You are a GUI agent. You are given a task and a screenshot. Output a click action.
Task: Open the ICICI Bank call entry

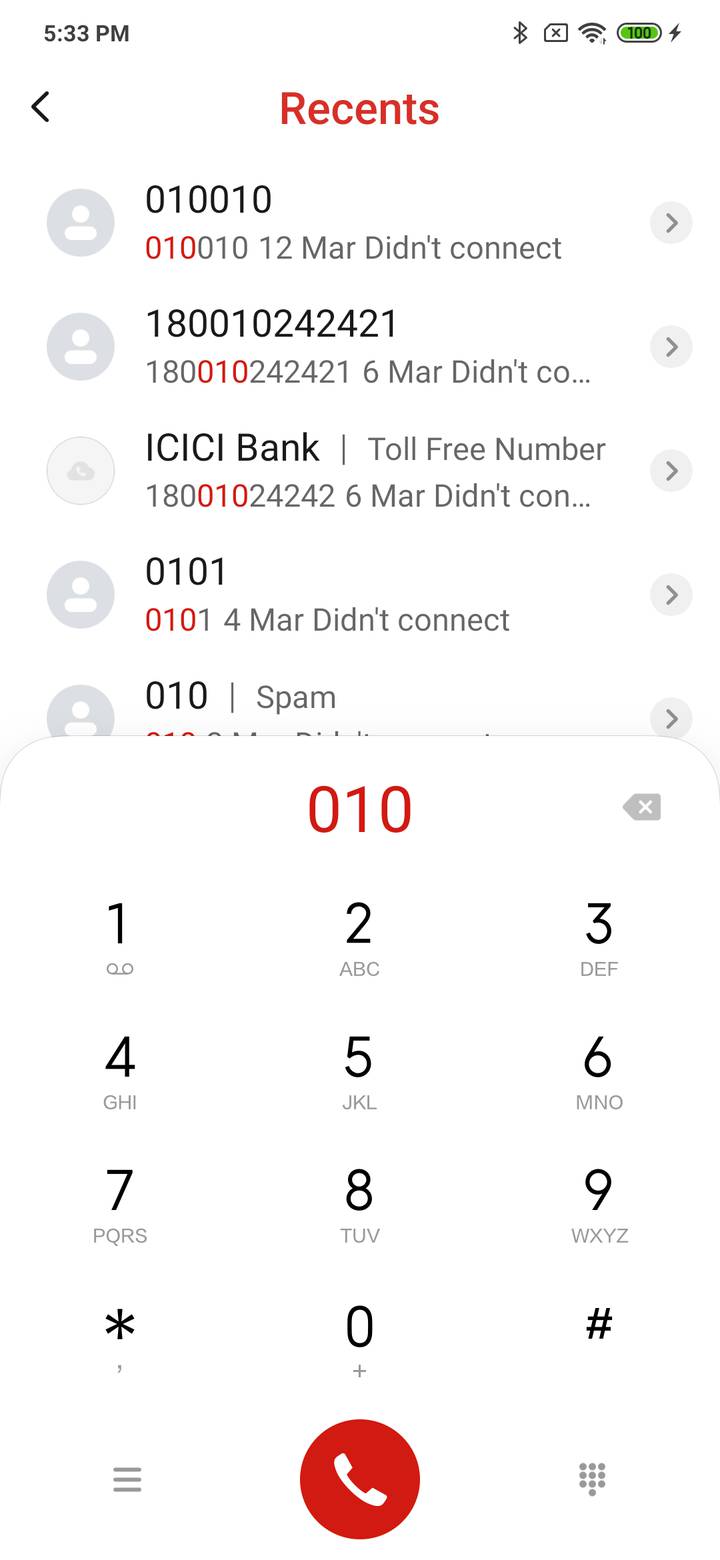(x=350, y=470)
